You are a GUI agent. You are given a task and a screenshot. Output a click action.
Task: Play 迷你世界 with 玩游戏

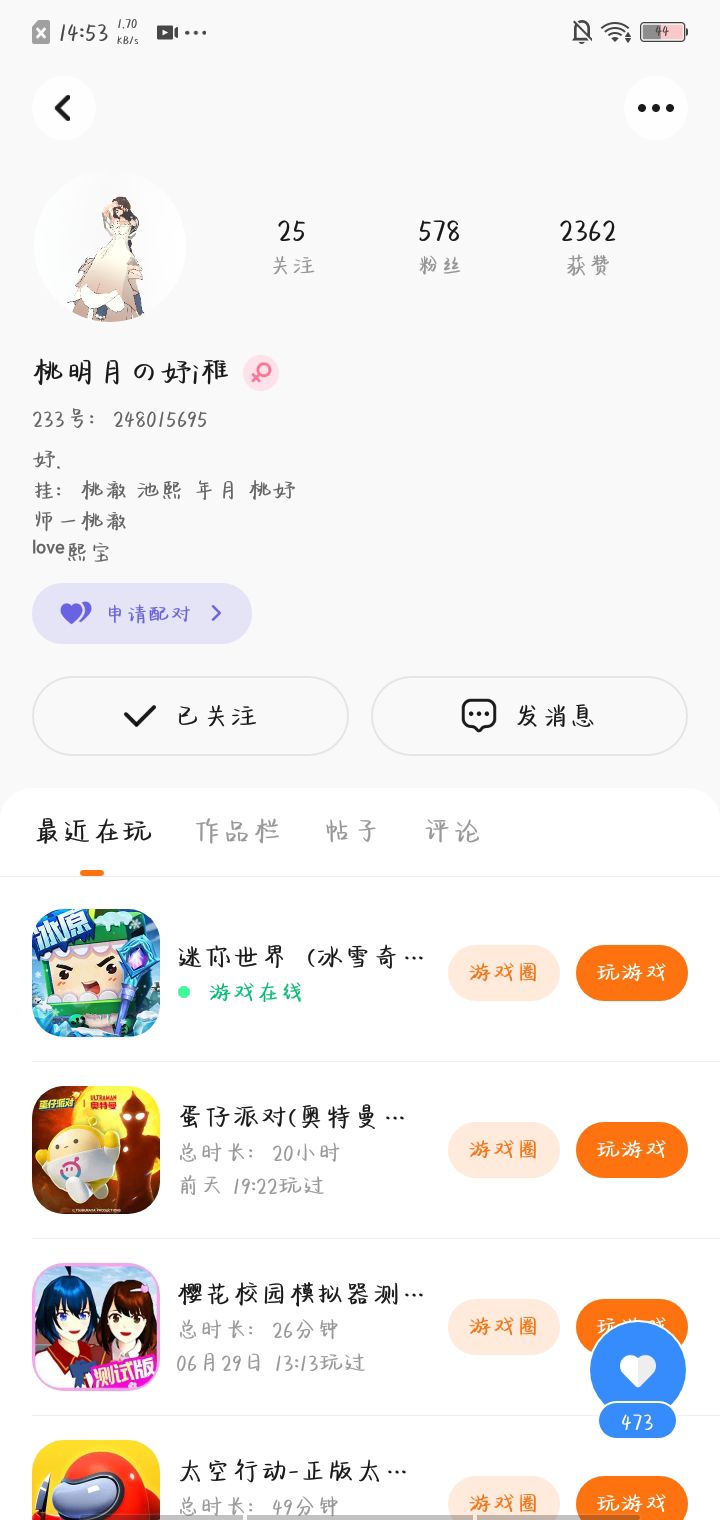tap(631, 972)
